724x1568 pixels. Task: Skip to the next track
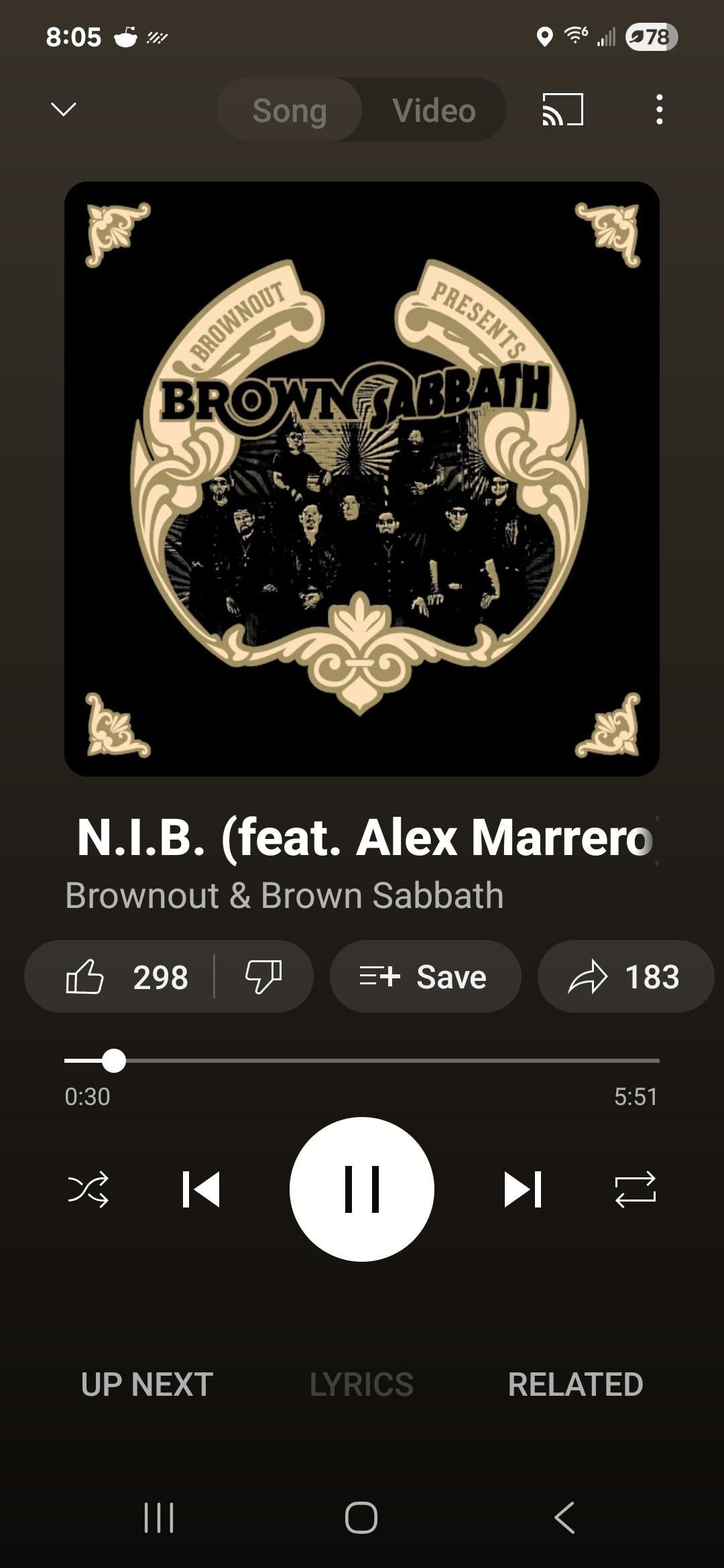[523, 1189]
